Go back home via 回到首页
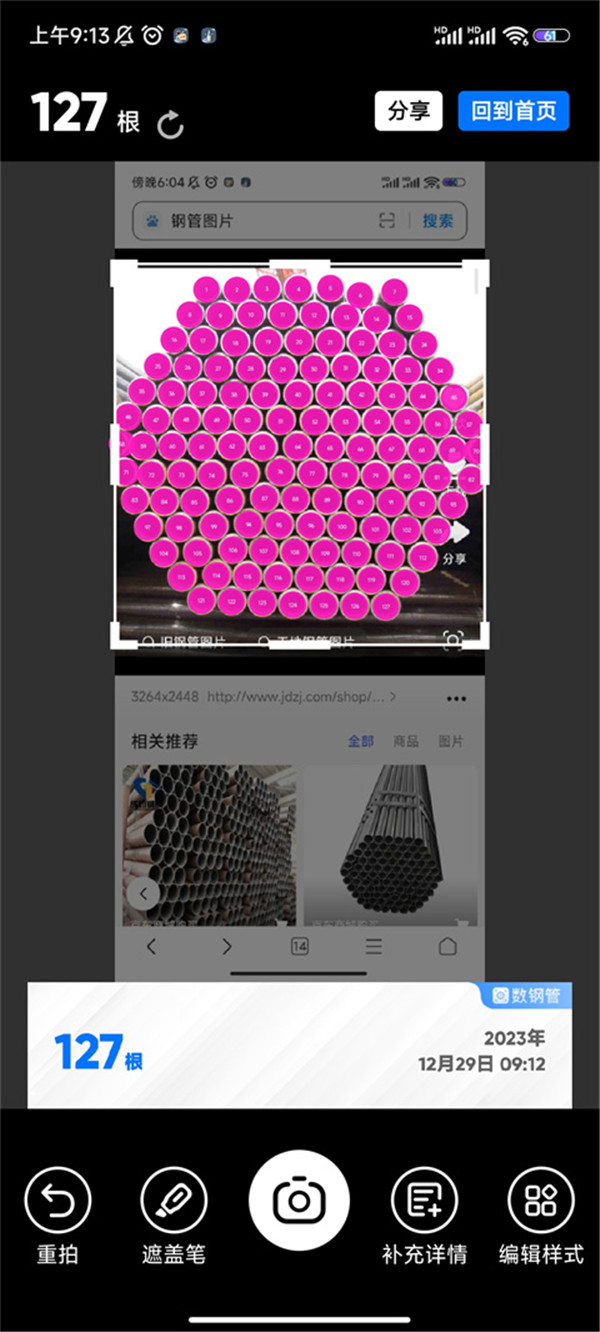 click(513, 111)
